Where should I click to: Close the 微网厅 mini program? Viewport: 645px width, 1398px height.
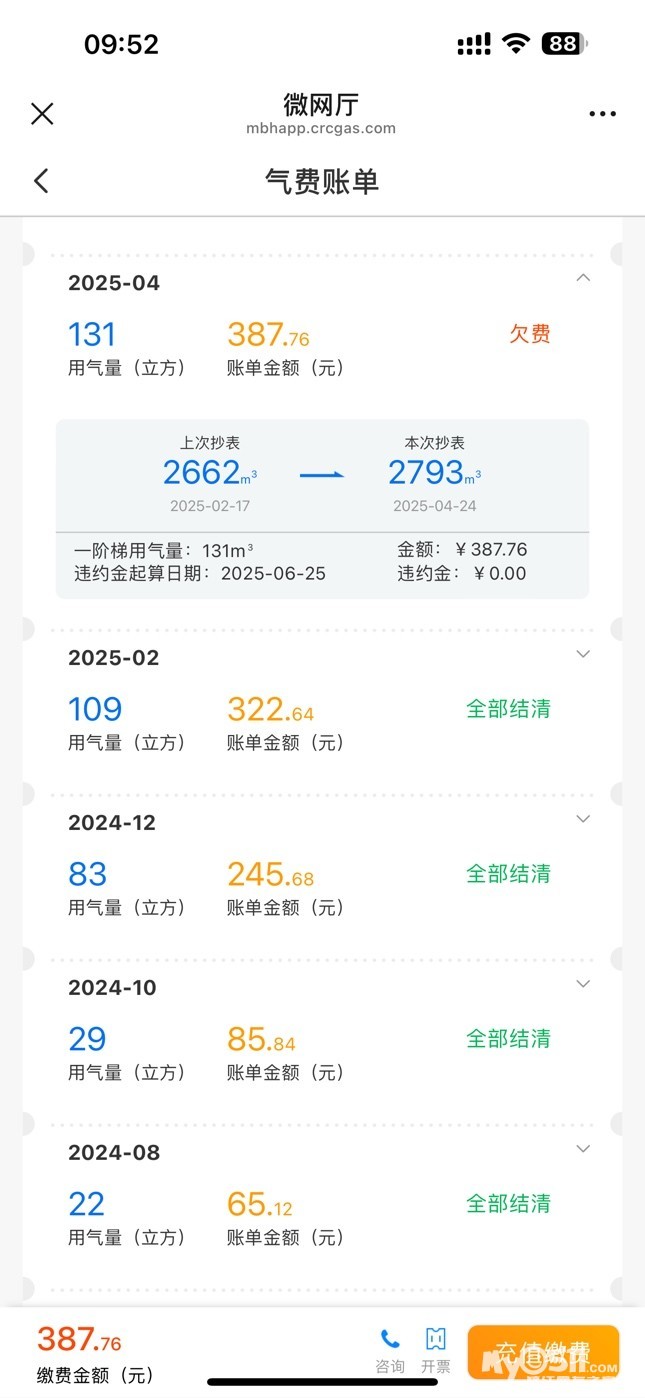click(x=42, y=114)
